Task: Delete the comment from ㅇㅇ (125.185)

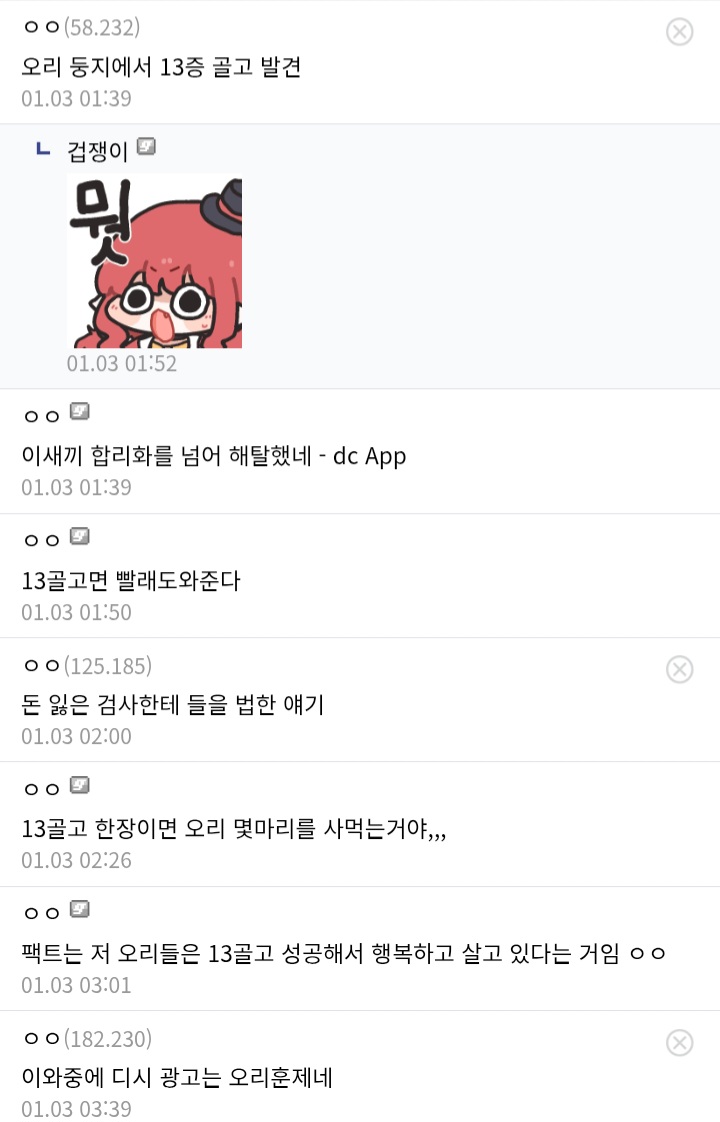Action: pos(679,669)
